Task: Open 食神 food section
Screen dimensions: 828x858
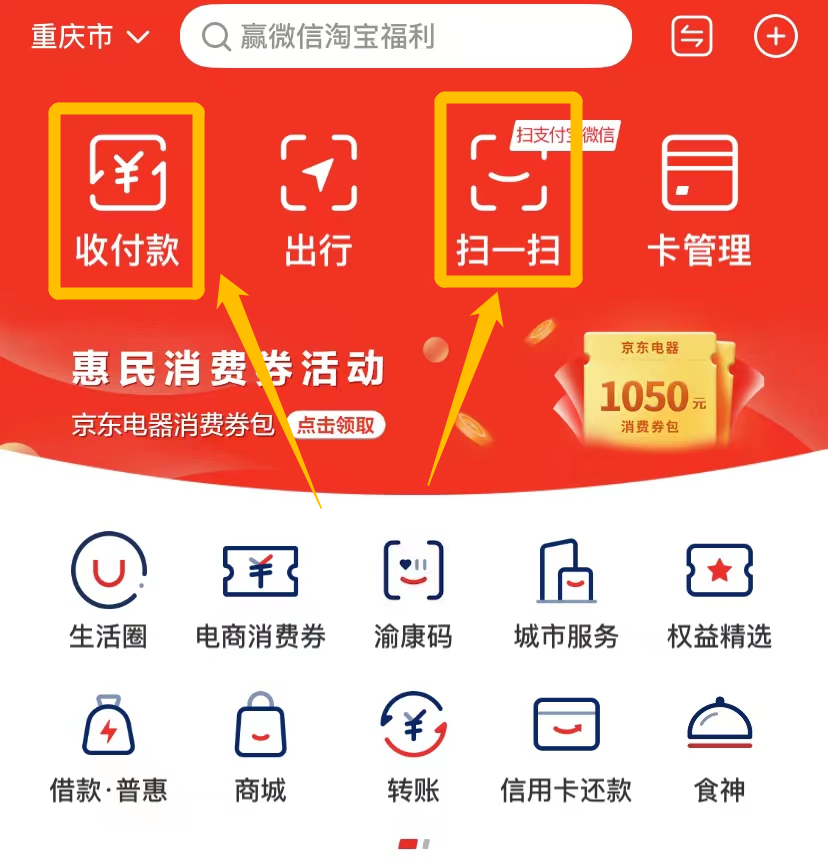Action: click(719, 747)
